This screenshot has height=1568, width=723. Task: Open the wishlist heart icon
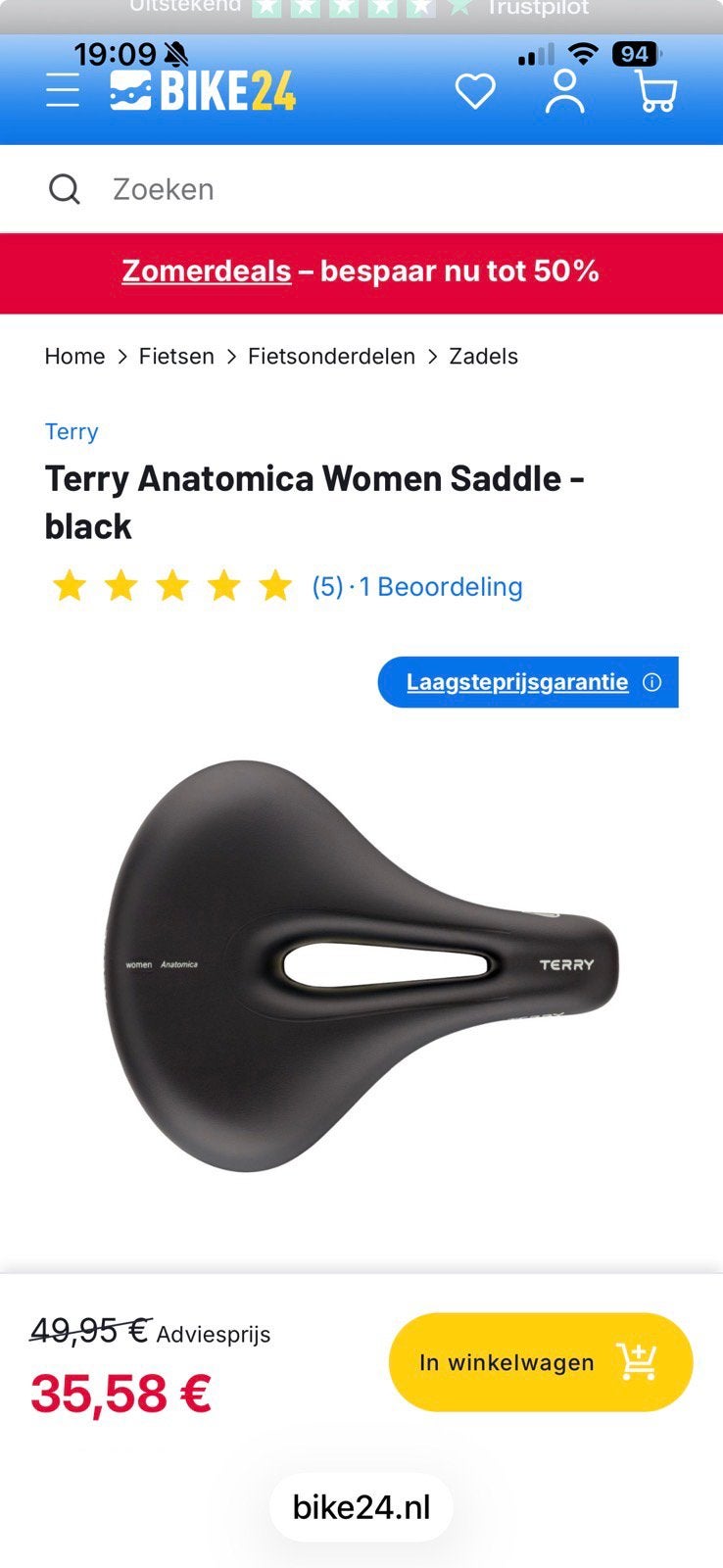click(x=475, y=91)
